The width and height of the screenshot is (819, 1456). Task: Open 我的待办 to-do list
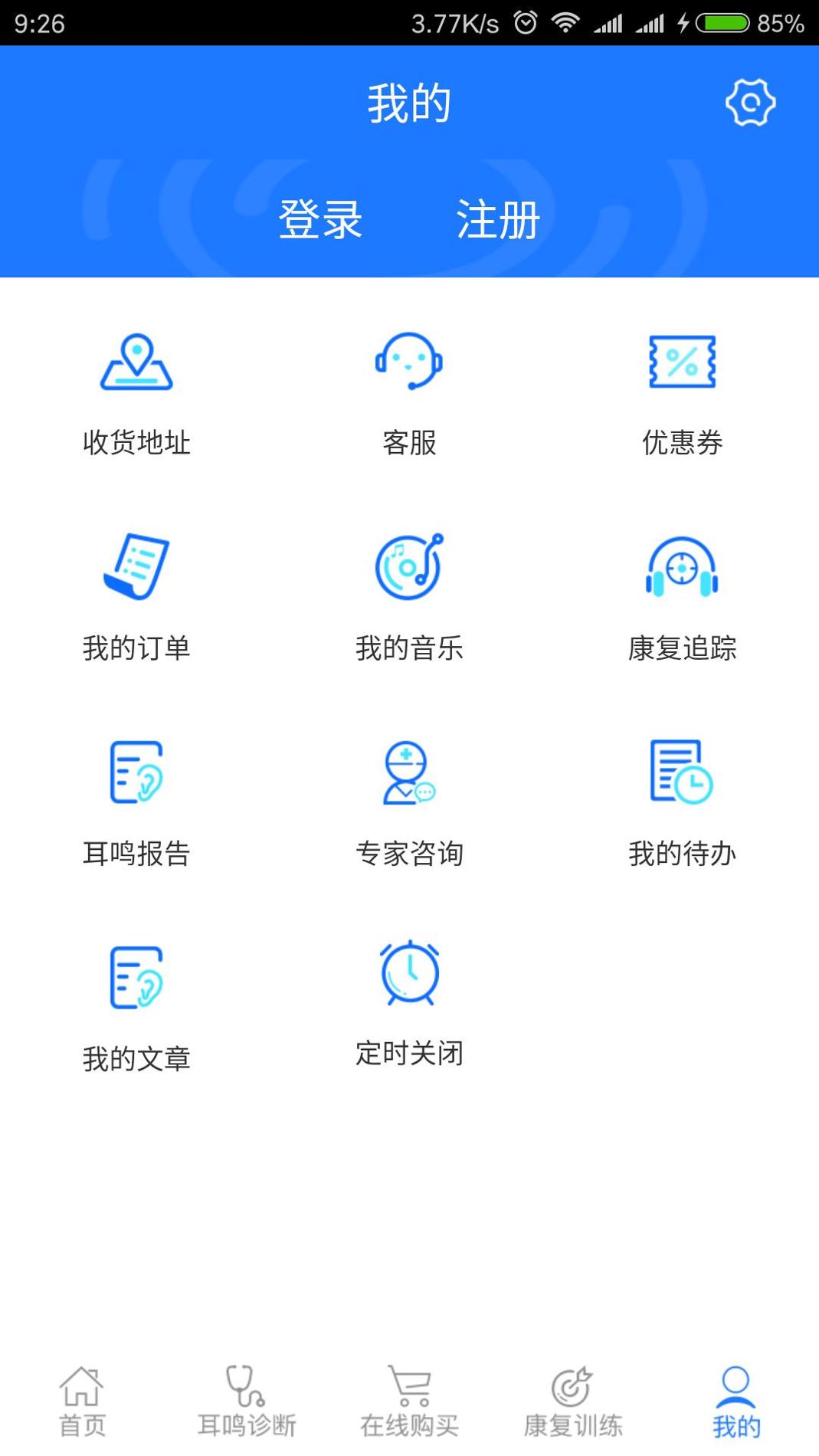[682, 803]
